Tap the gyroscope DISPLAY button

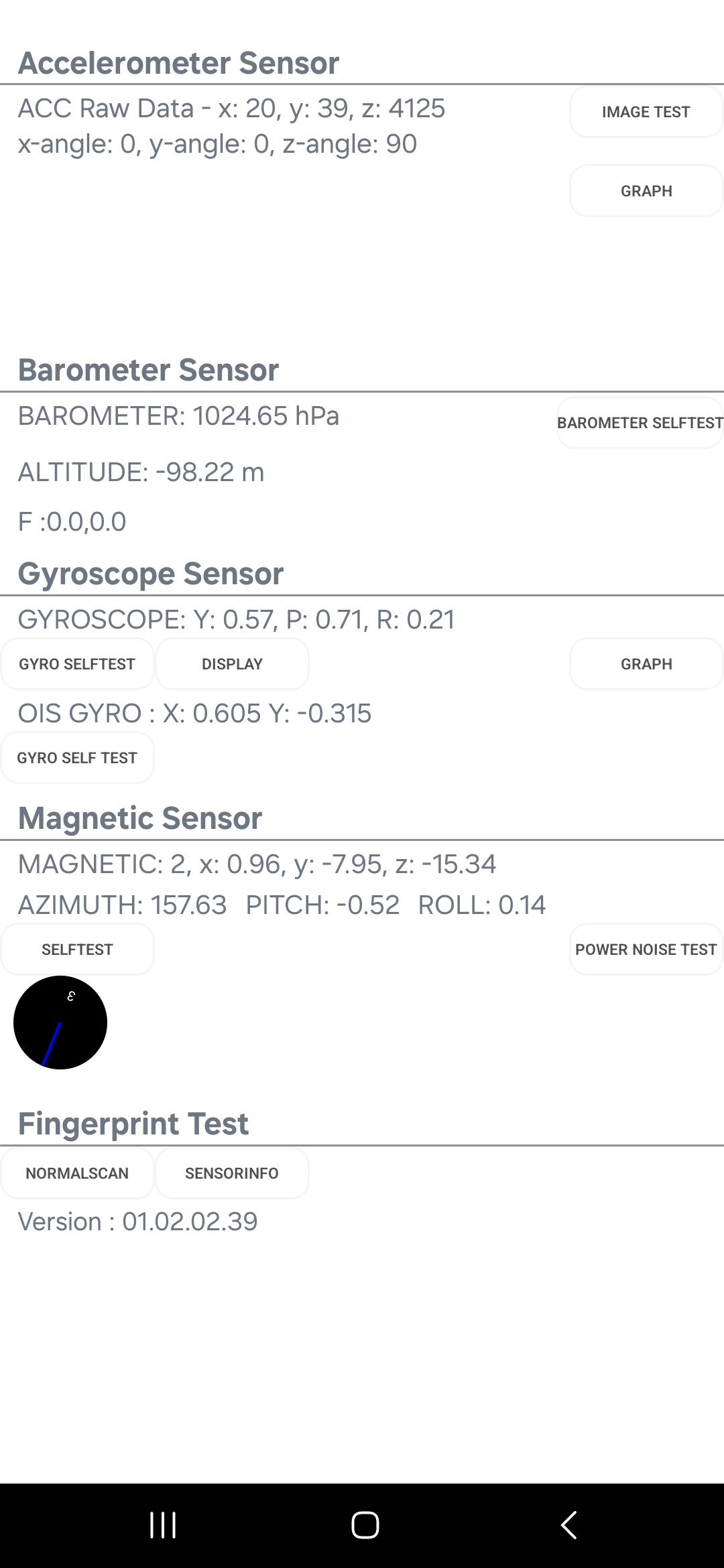[x=232, y=664]
